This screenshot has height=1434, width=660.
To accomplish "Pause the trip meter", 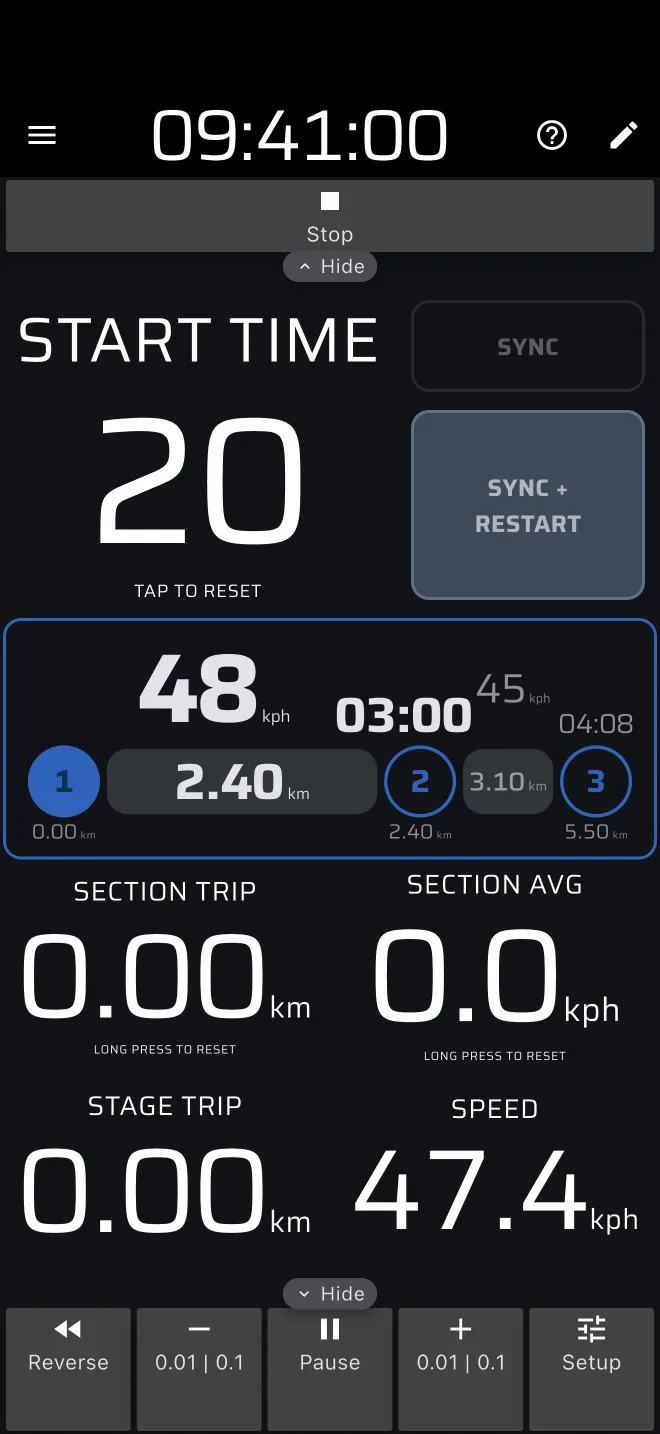I will (x=330, y=1369).
